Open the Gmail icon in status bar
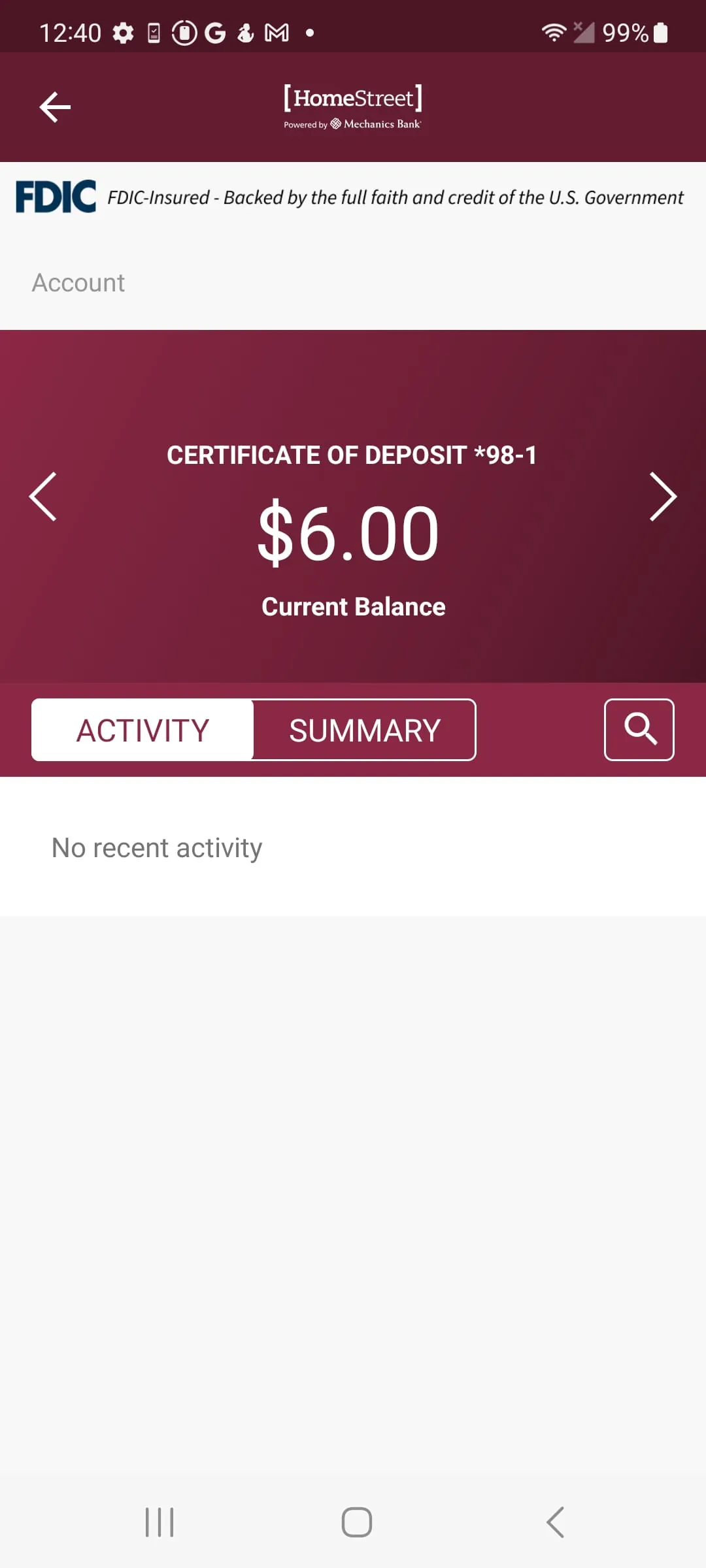 275,31
